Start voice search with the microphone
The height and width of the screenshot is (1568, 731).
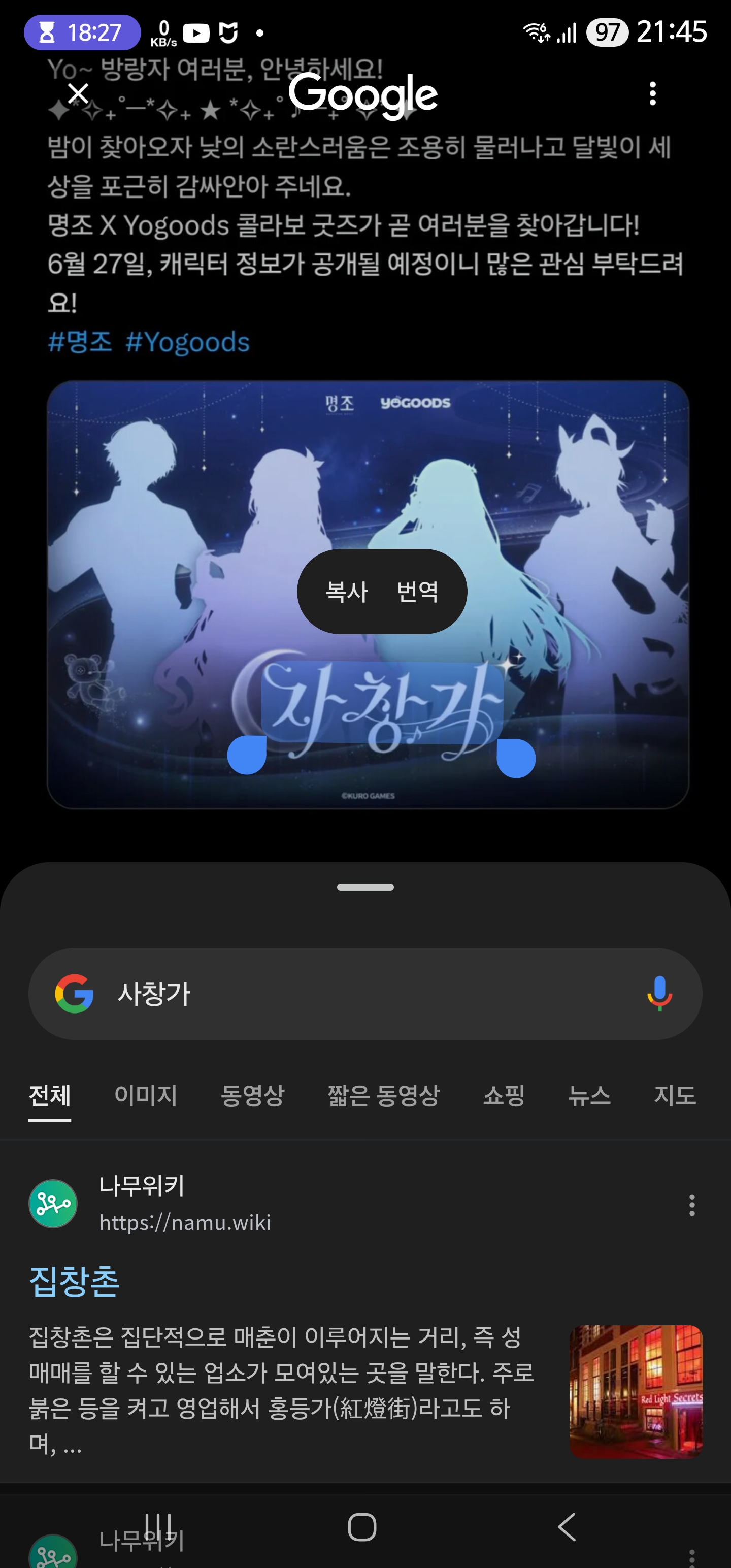pyautogui.click(x=659, y=993)
